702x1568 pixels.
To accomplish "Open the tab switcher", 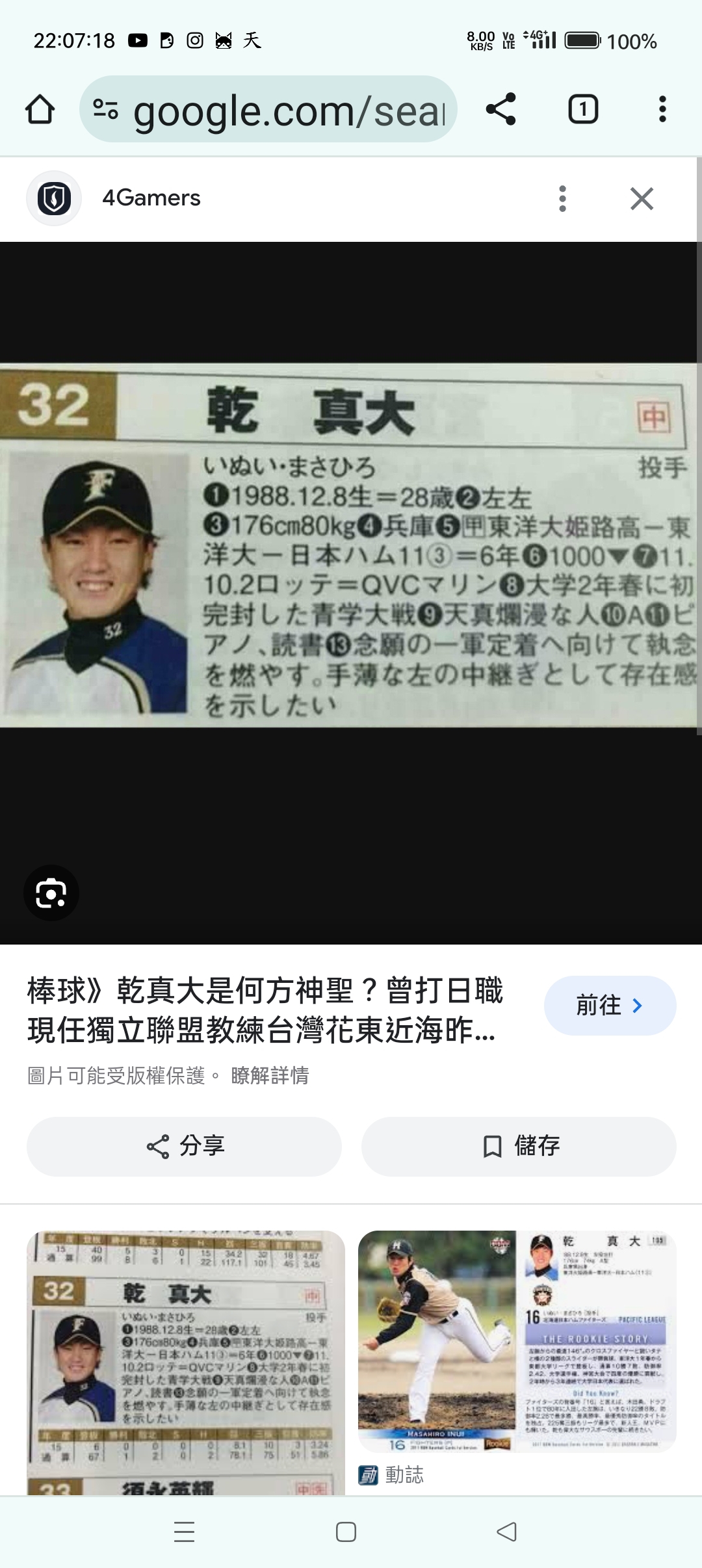I will (583, 109).
